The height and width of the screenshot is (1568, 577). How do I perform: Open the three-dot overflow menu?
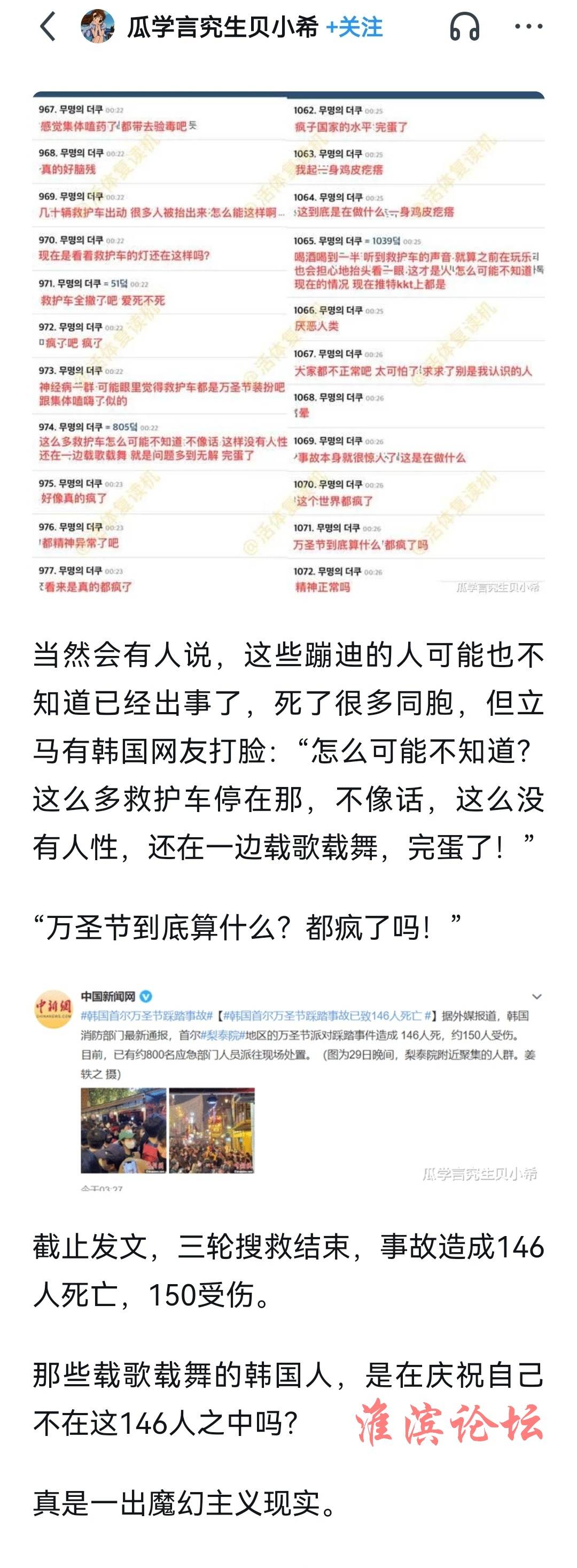click(528, 27)
